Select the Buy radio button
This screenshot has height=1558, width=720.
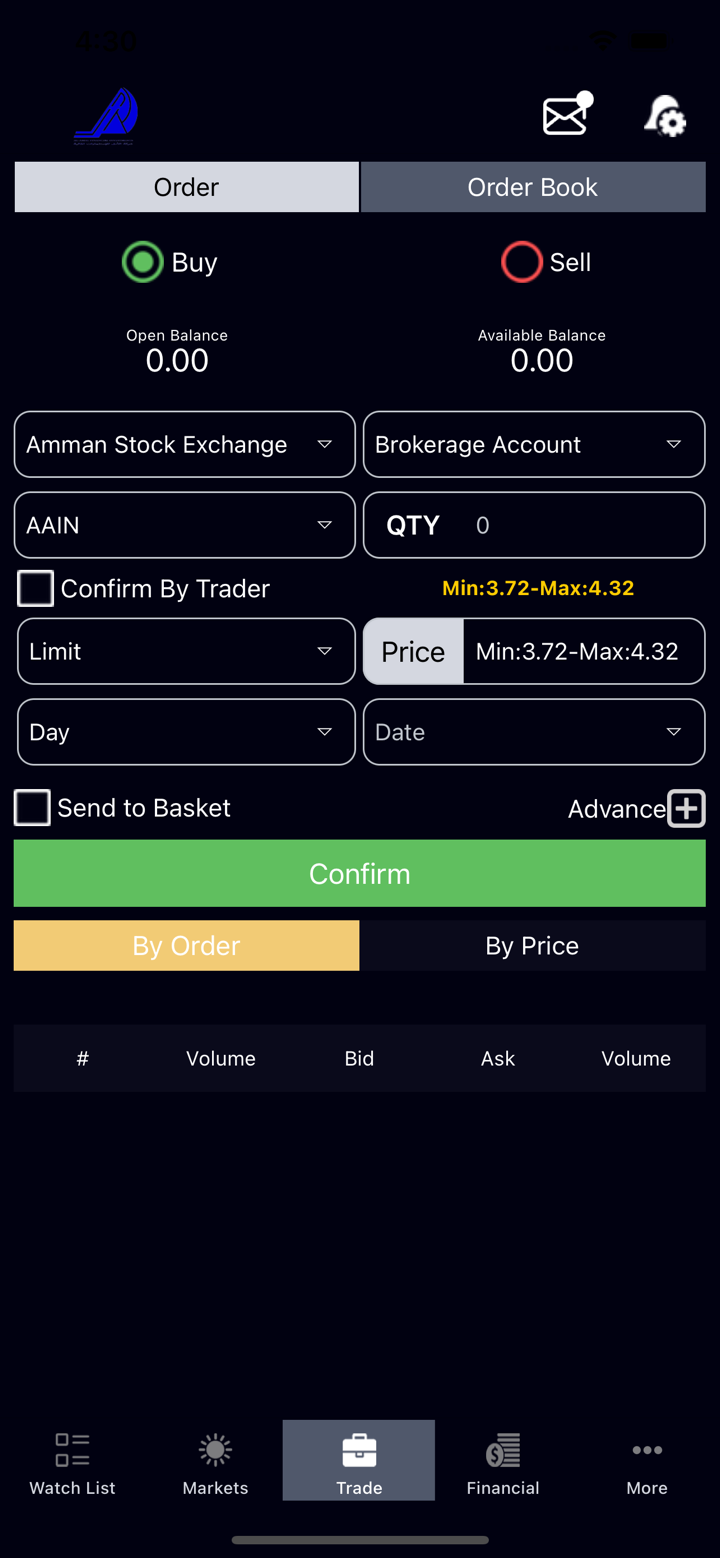143,262
